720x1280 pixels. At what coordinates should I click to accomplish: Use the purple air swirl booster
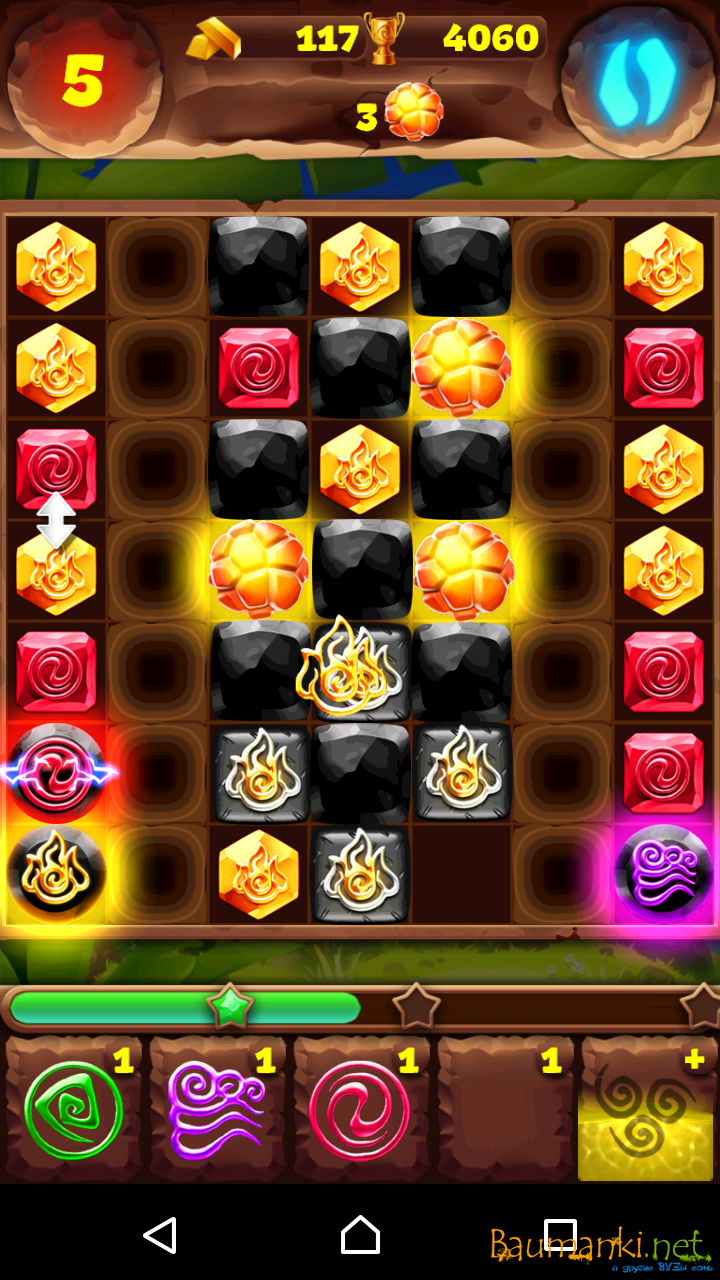click(x=216, y=1110)
